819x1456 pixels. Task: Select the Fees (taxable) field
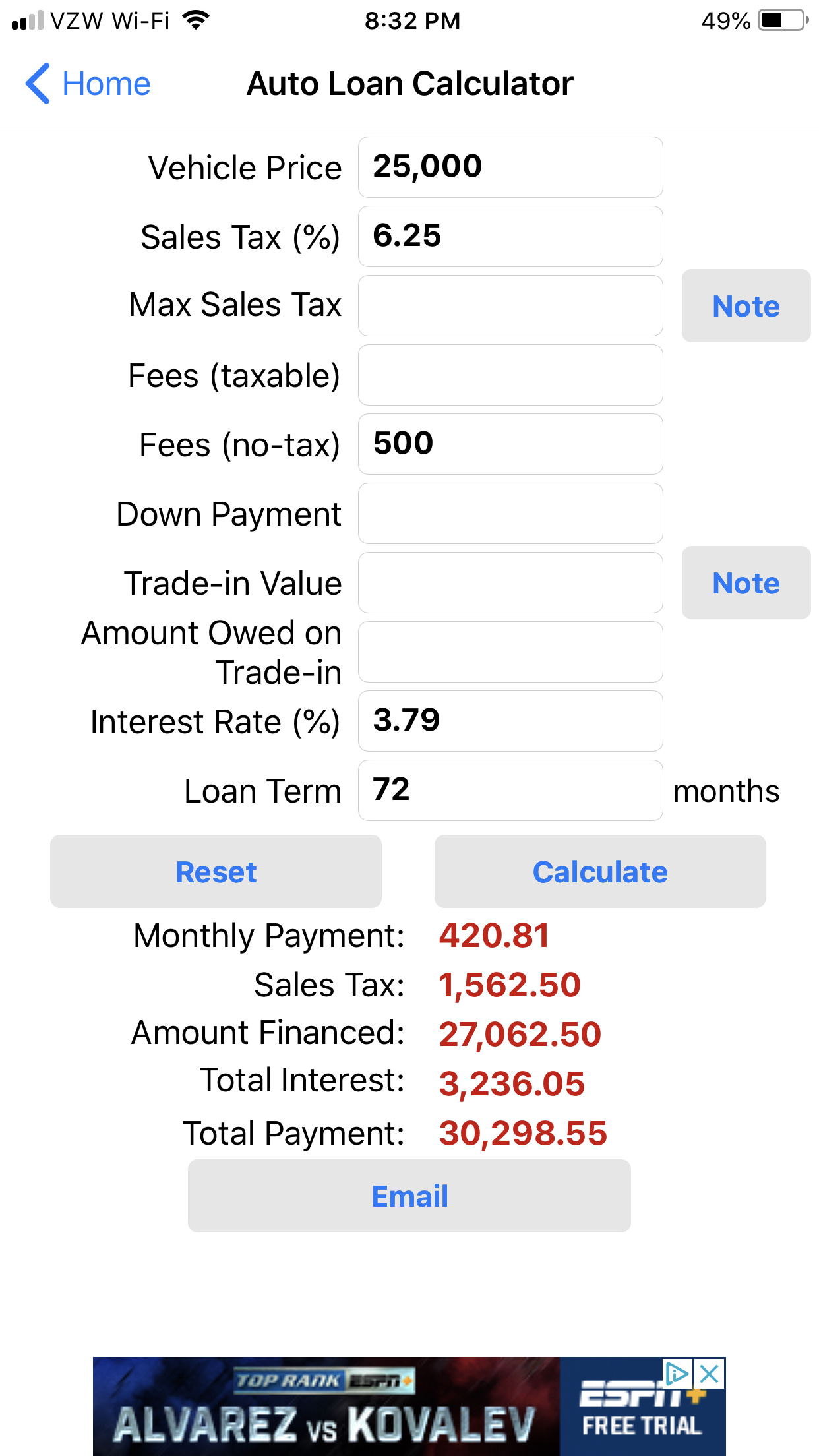[510, 375]
